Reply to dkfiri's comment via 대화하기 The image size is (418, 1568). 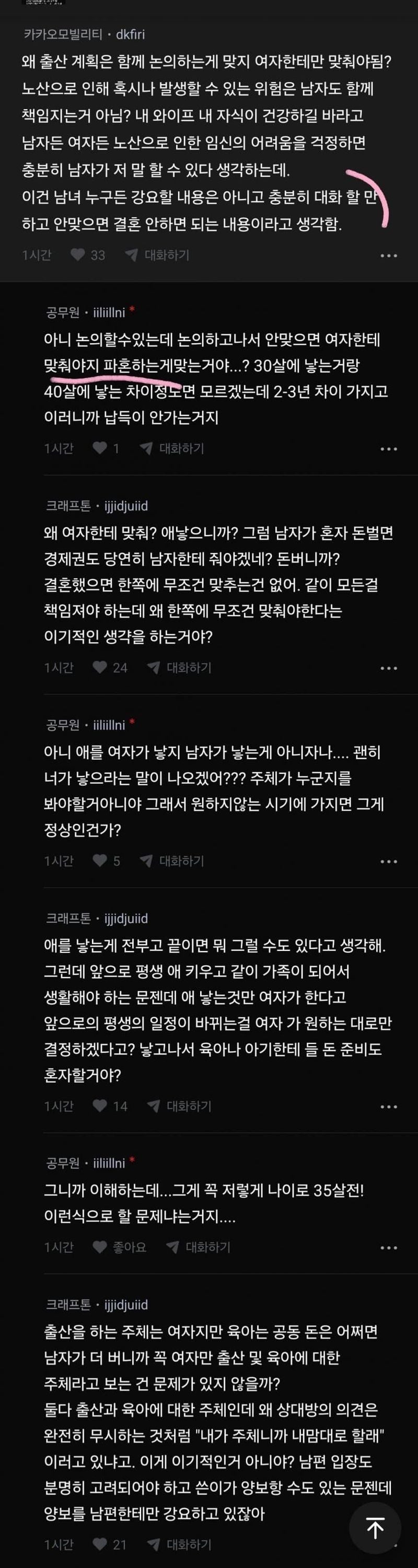coord(158,255)
